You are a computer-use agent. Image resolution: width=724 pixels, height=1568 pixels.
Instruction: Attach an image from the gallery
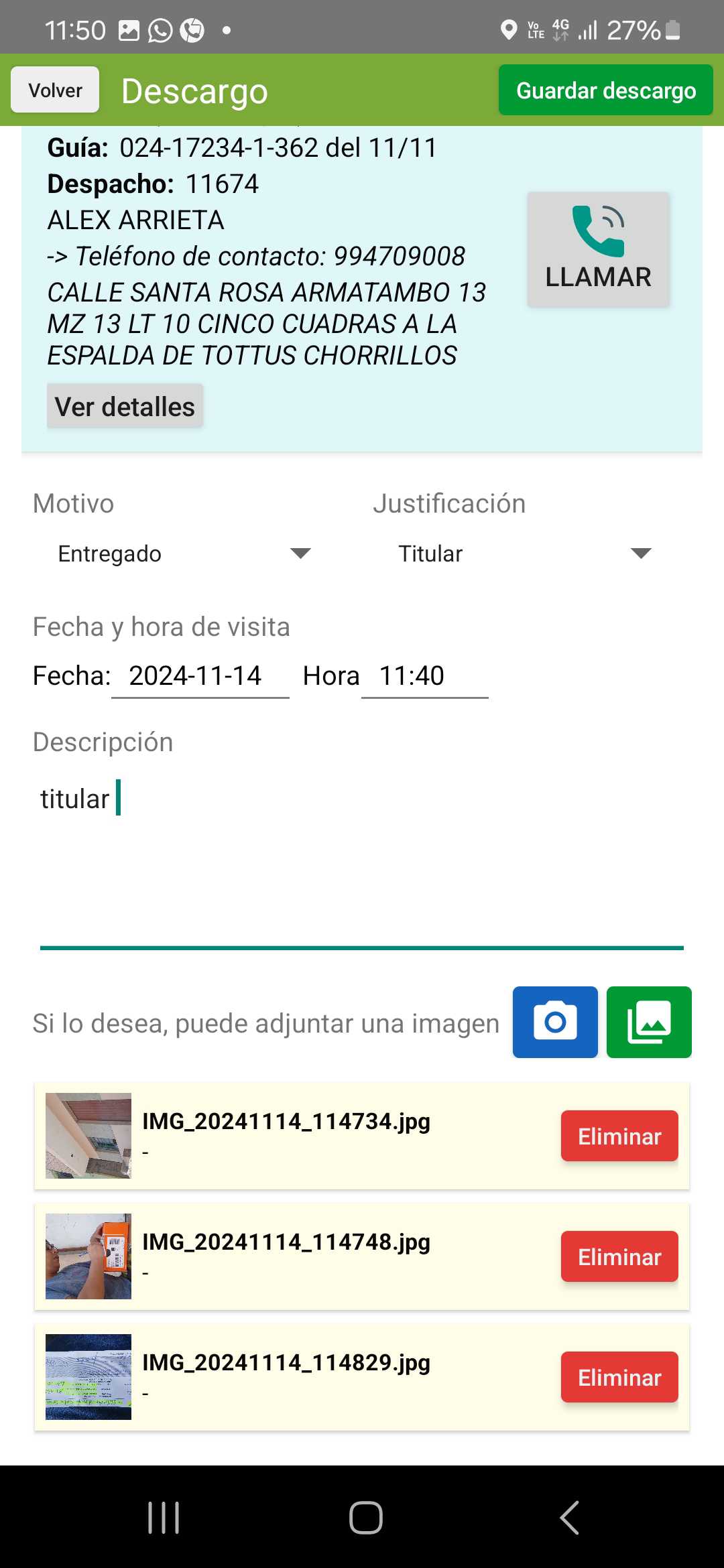click(649, 1022)
